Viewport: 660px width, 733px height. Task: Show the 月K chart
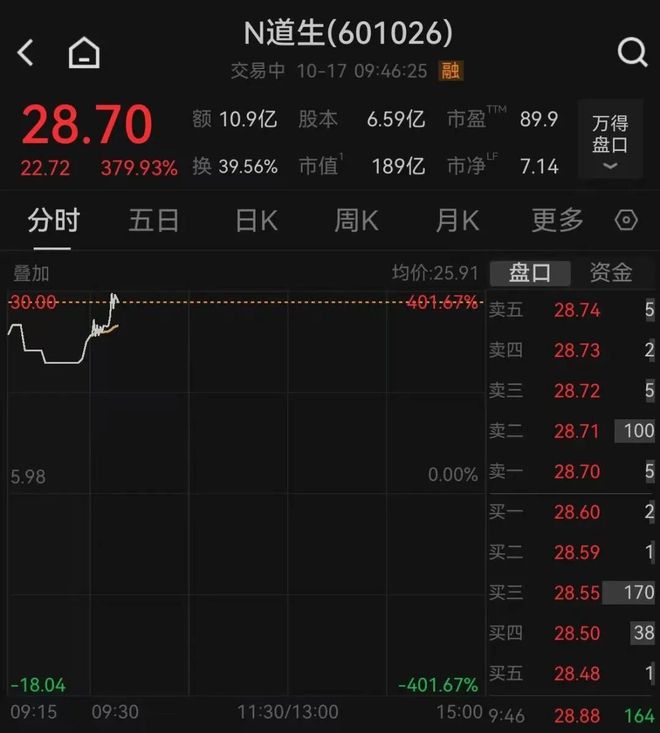[x=457, y=220]
